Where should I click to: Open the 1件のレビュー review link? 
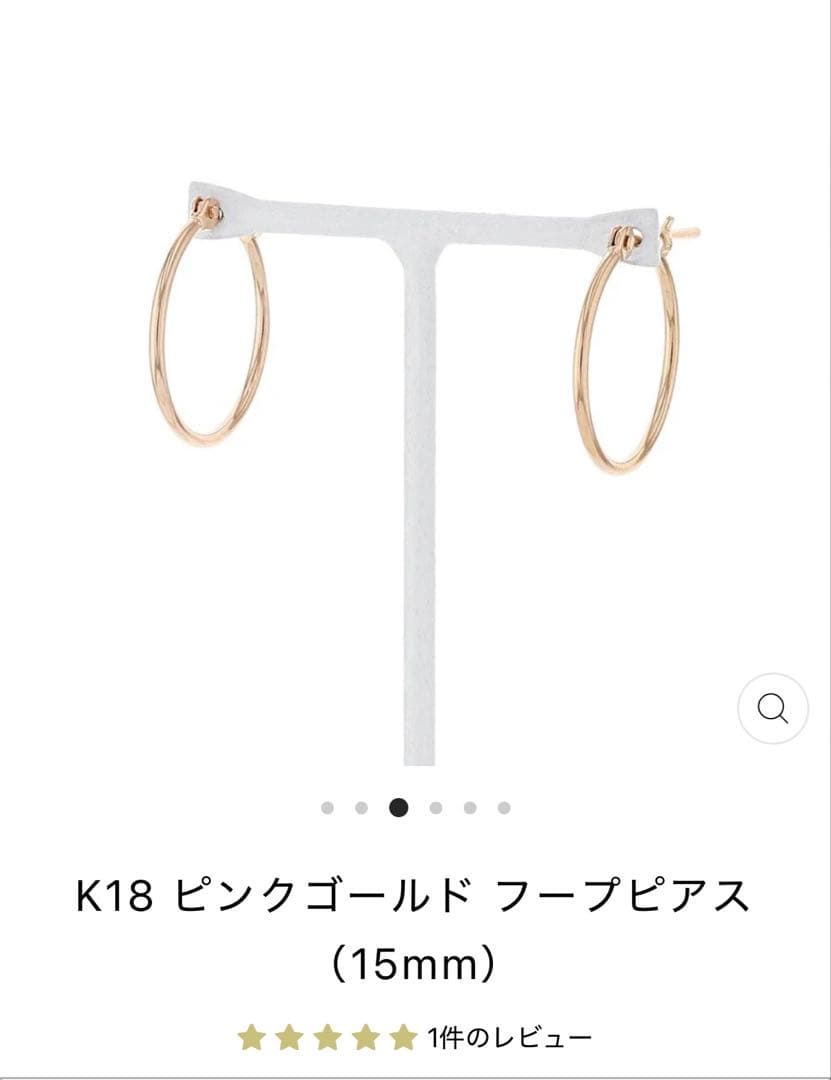pos(510,1035)
